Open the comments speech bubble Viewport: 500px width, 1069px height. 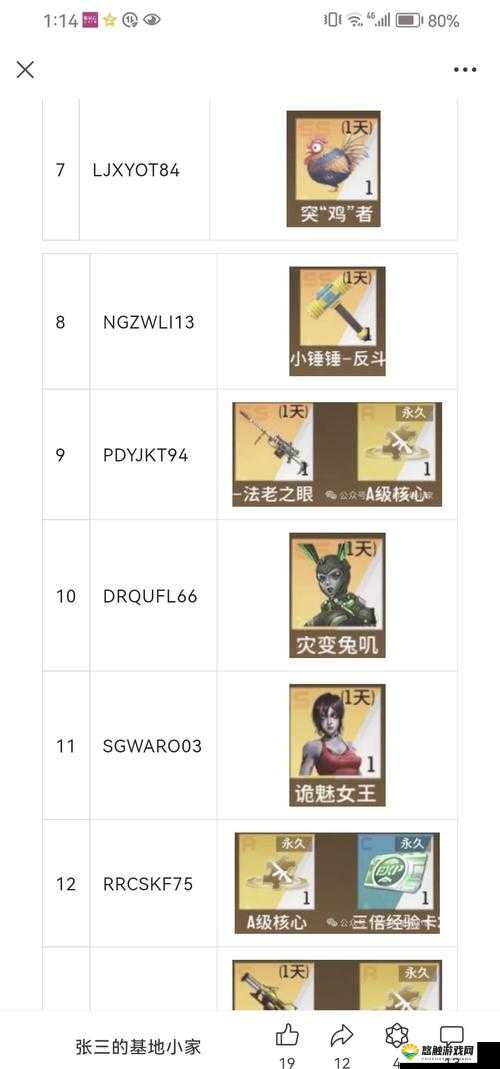click(x=452, y=1036)
